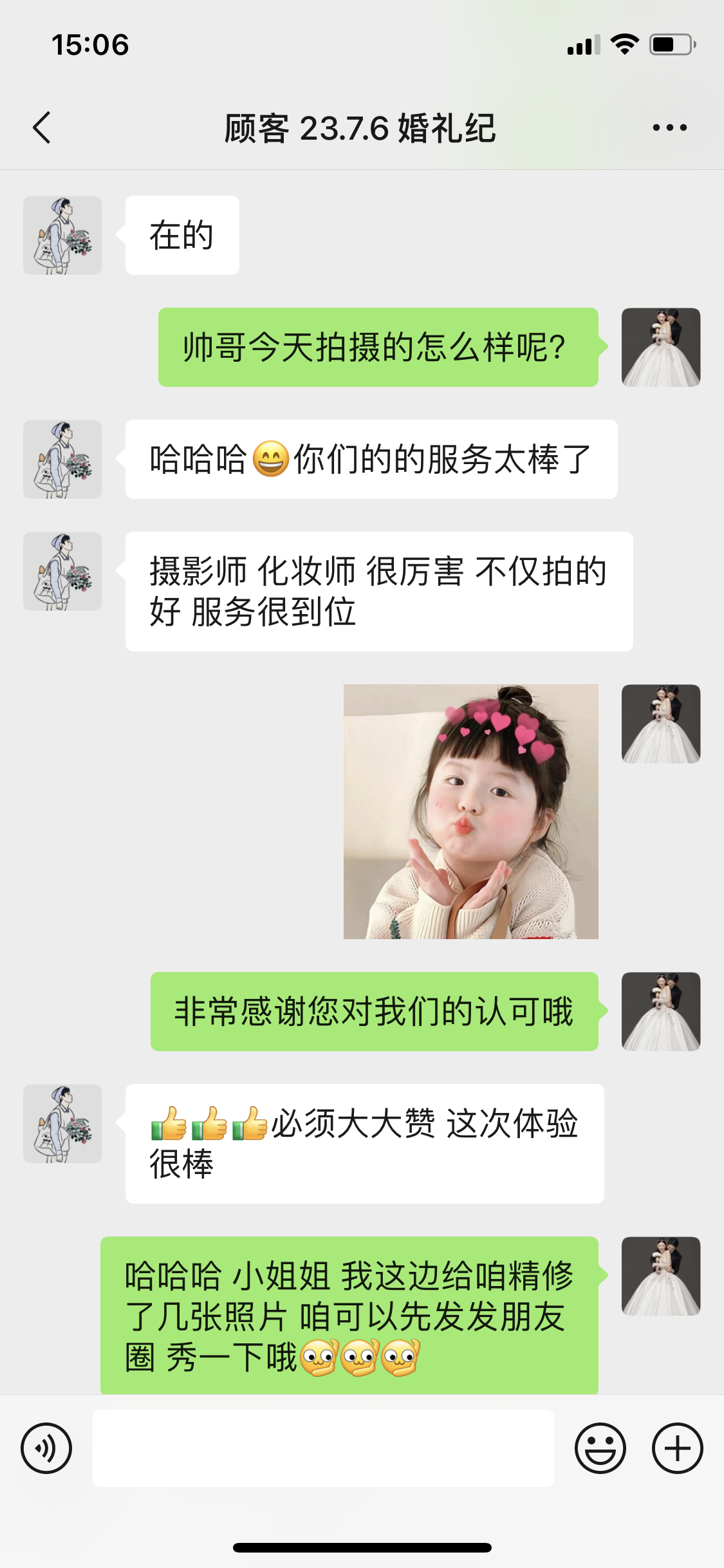This screenshot has height=1568, width=724.
Task: View the sent child sticker image
Action: coord(470,811)
